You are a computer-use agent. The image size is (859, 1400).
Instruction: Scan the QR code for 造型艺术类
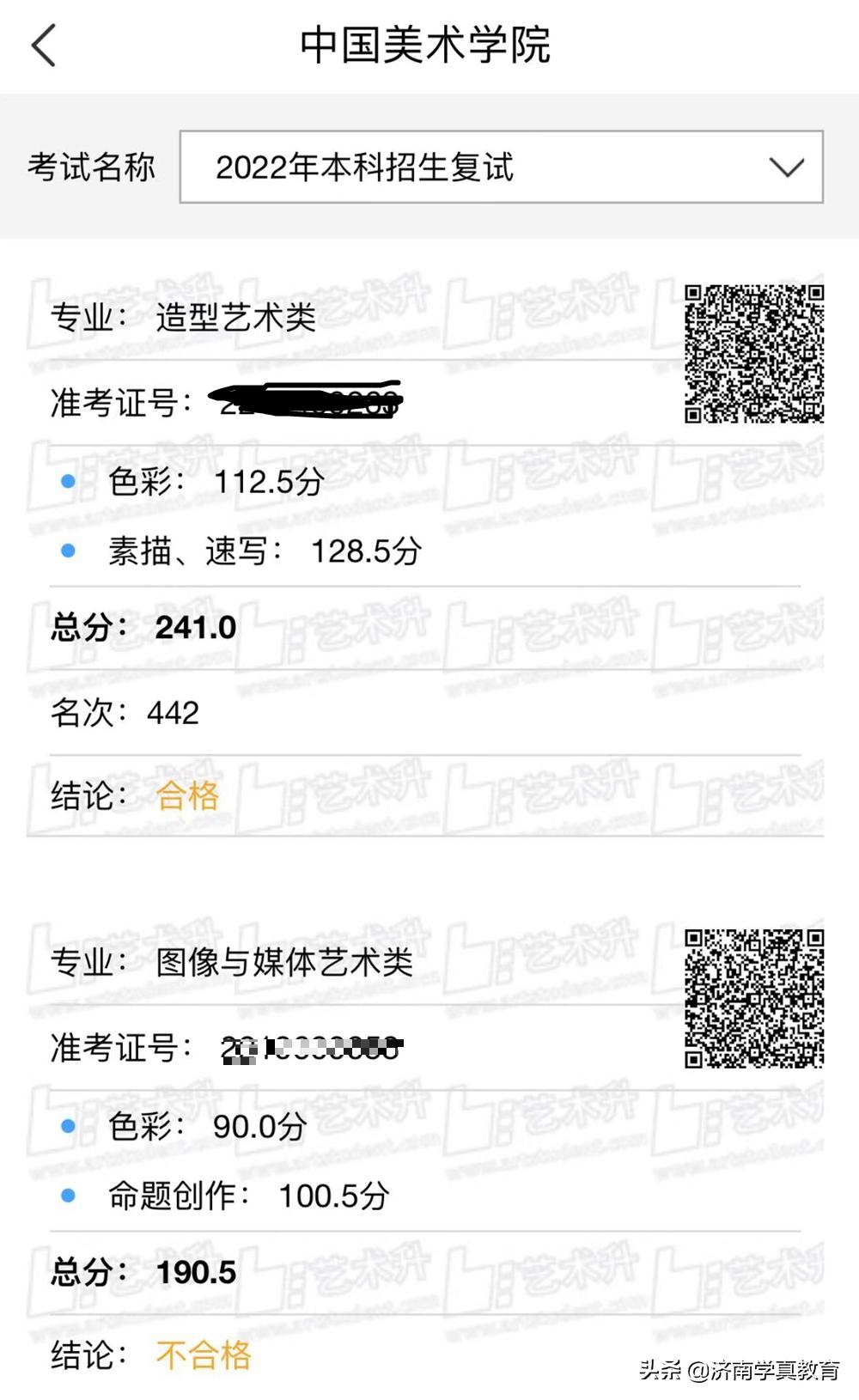click(753, 356)
